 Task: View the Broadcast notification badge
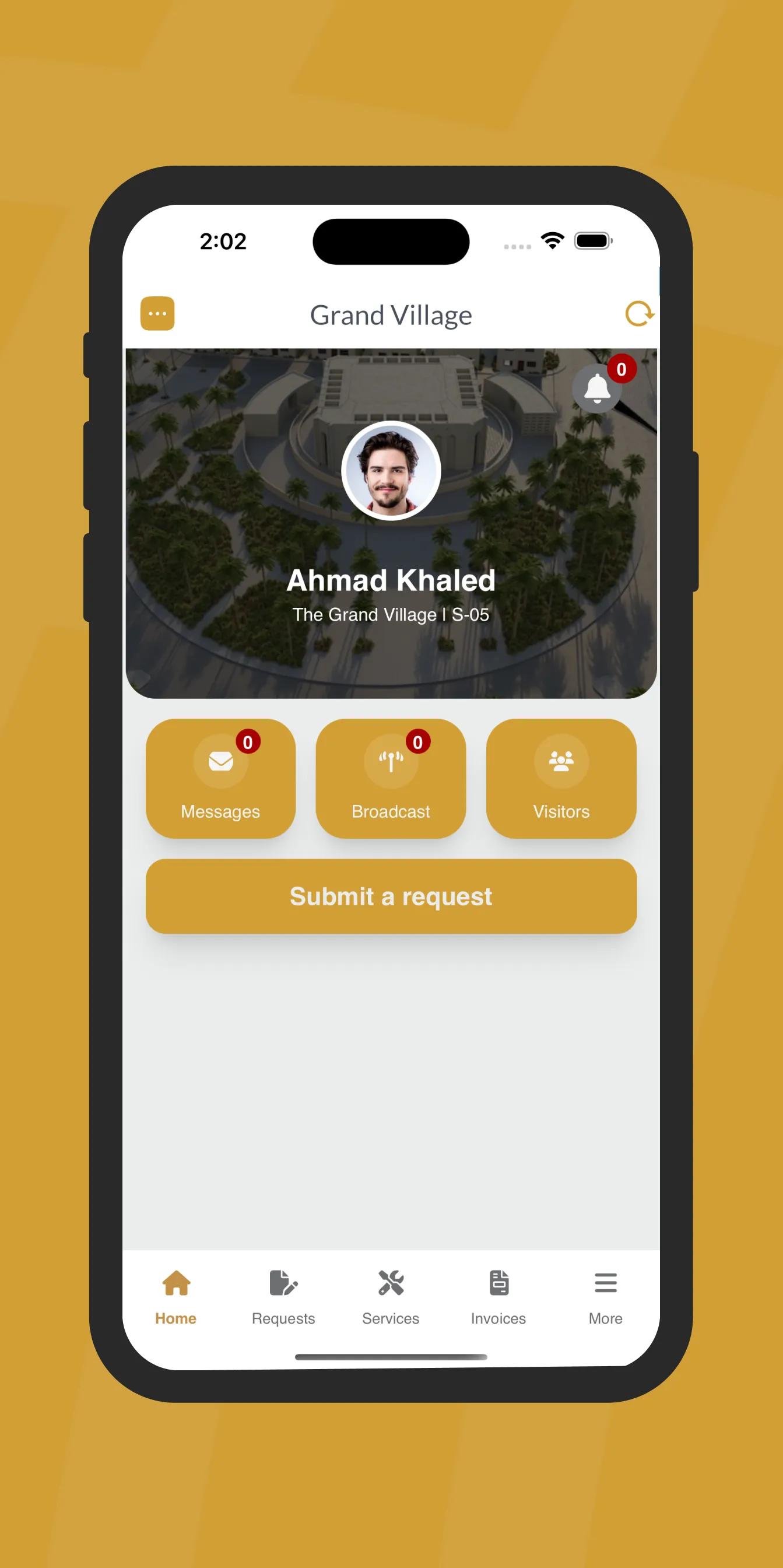pos(418,743)
